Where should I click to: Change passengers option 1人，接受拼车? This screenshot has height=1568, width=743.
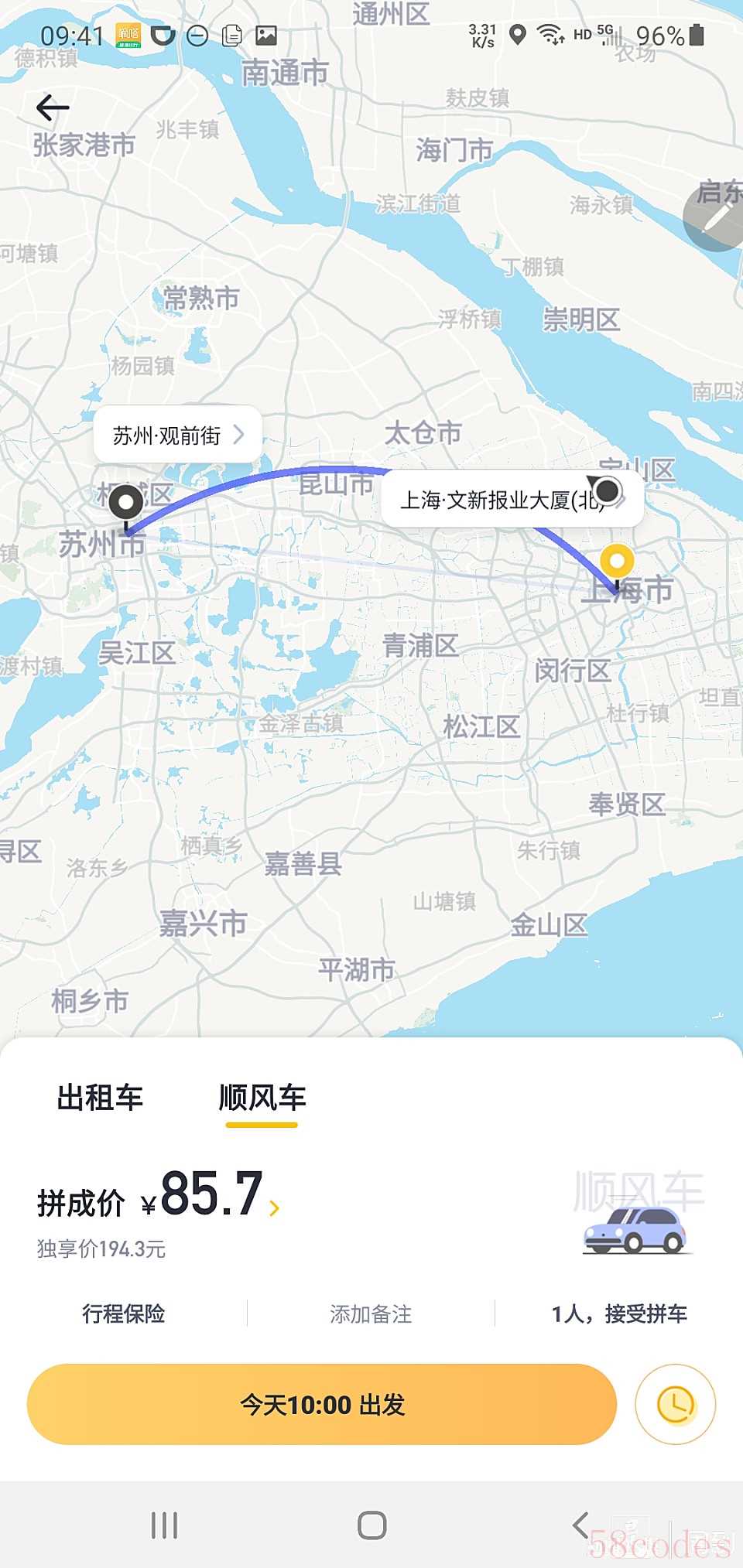coord(618,1313)
